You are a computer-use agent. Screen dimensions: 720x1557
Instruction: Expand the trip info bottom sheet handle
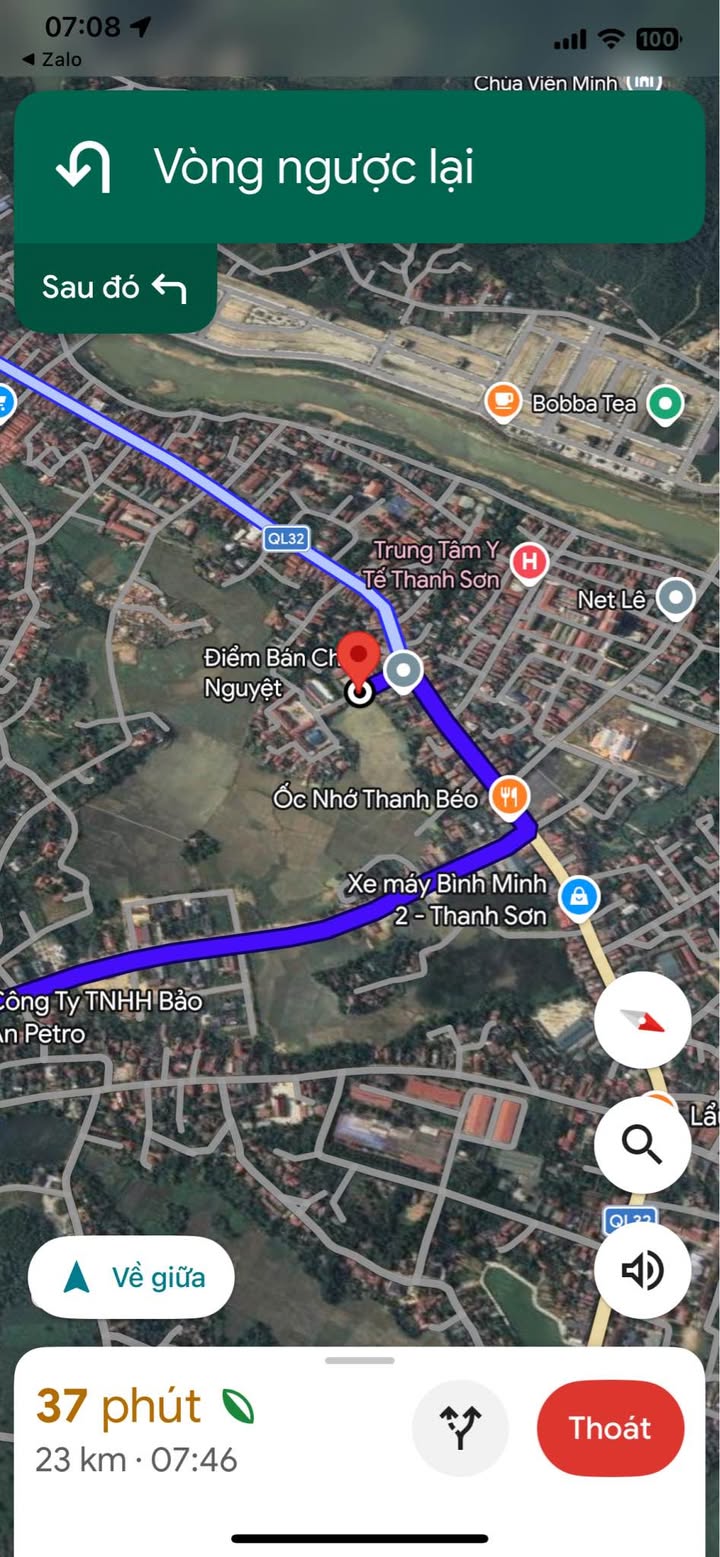[360, 1360]
